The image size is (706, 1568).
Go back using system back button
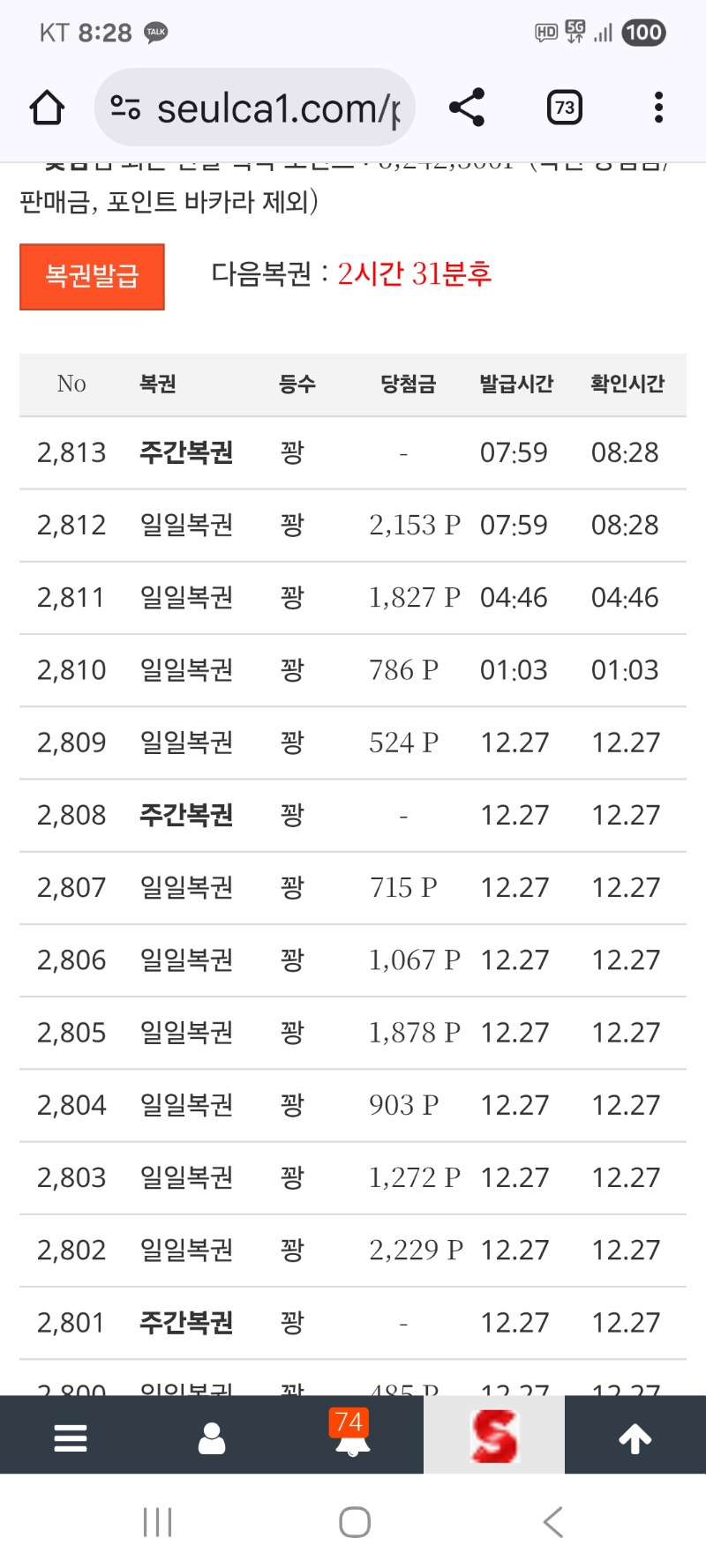(553, 1522)
